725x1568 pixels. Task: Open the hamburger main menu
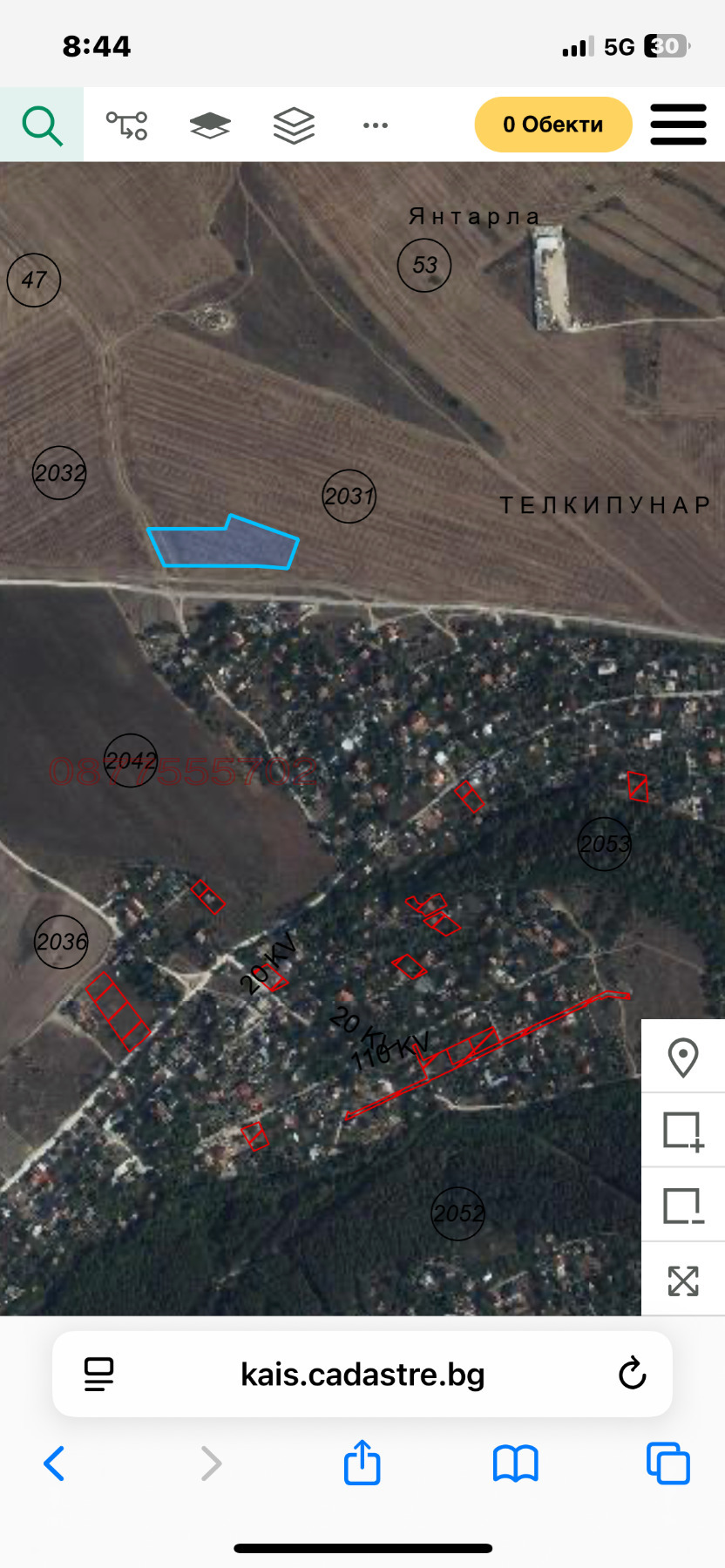[x=678, y=125]
